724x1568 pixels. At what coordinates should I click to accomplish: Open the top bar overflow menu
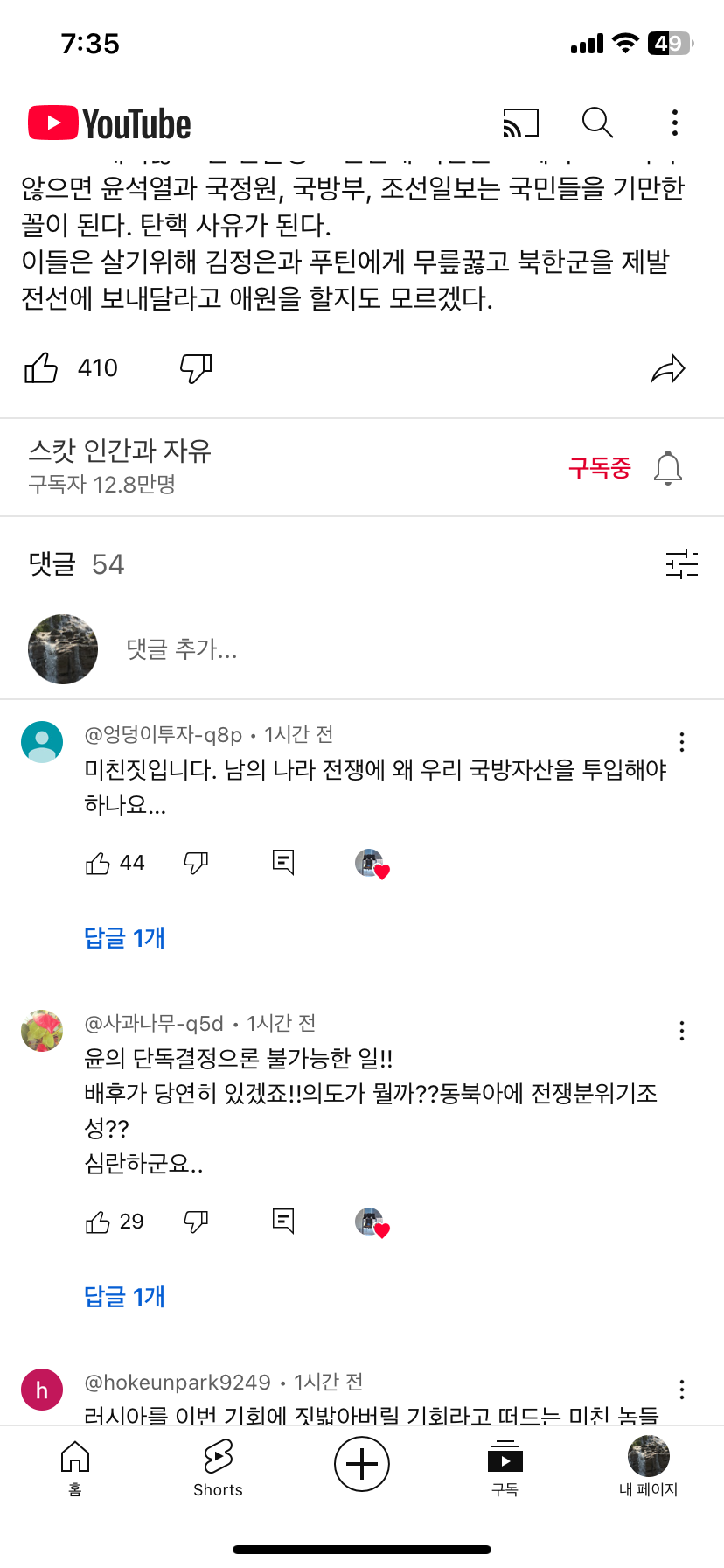674,122
